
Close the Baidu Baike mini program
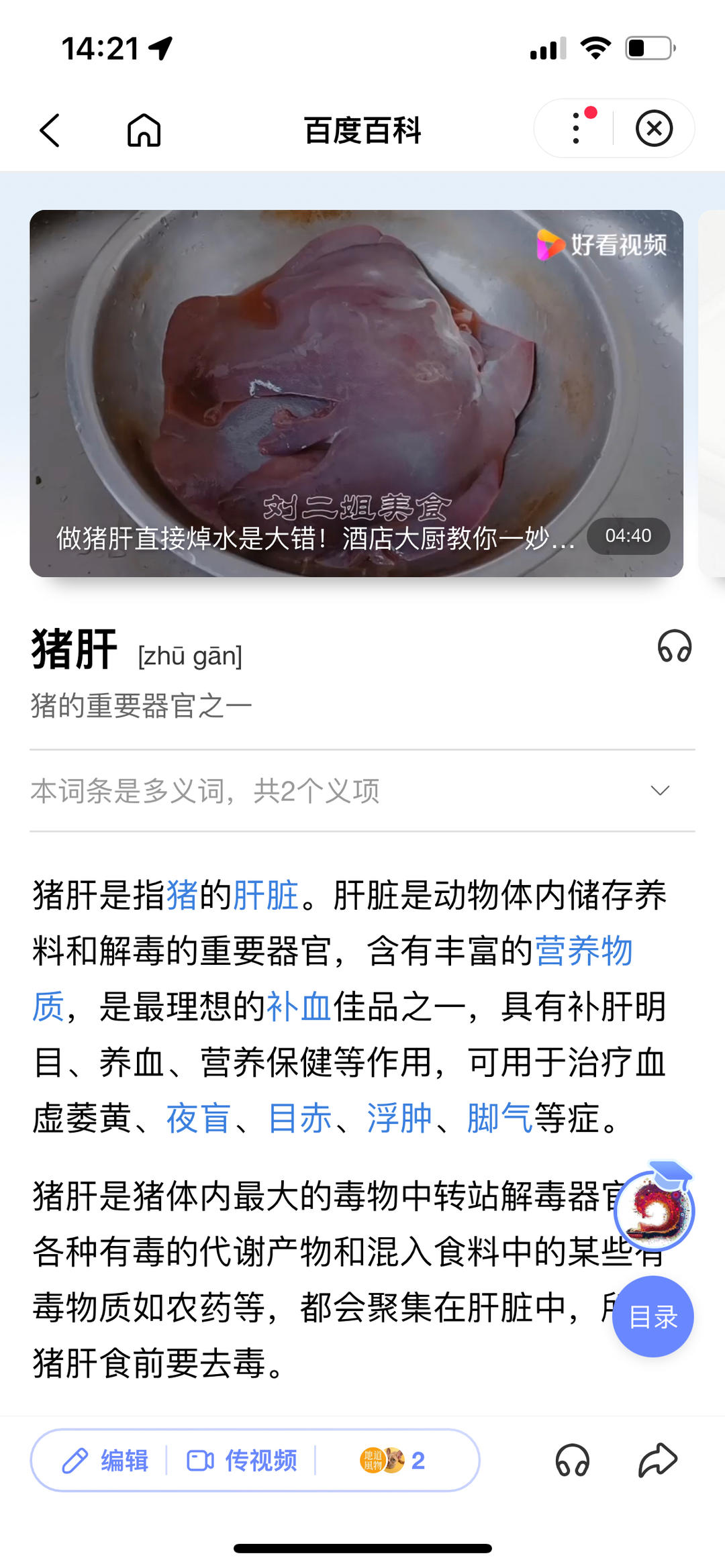(654, 128)
